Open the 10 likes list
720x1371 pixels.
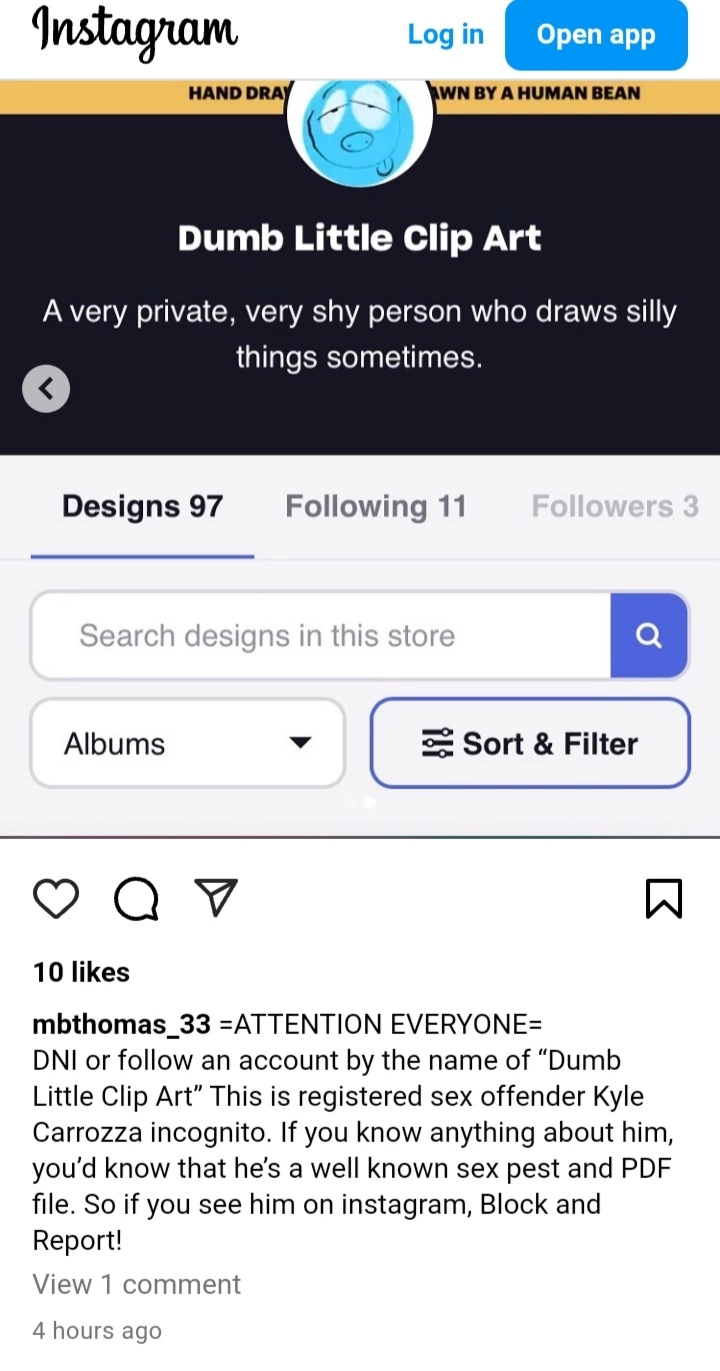(x=81, y=971)
